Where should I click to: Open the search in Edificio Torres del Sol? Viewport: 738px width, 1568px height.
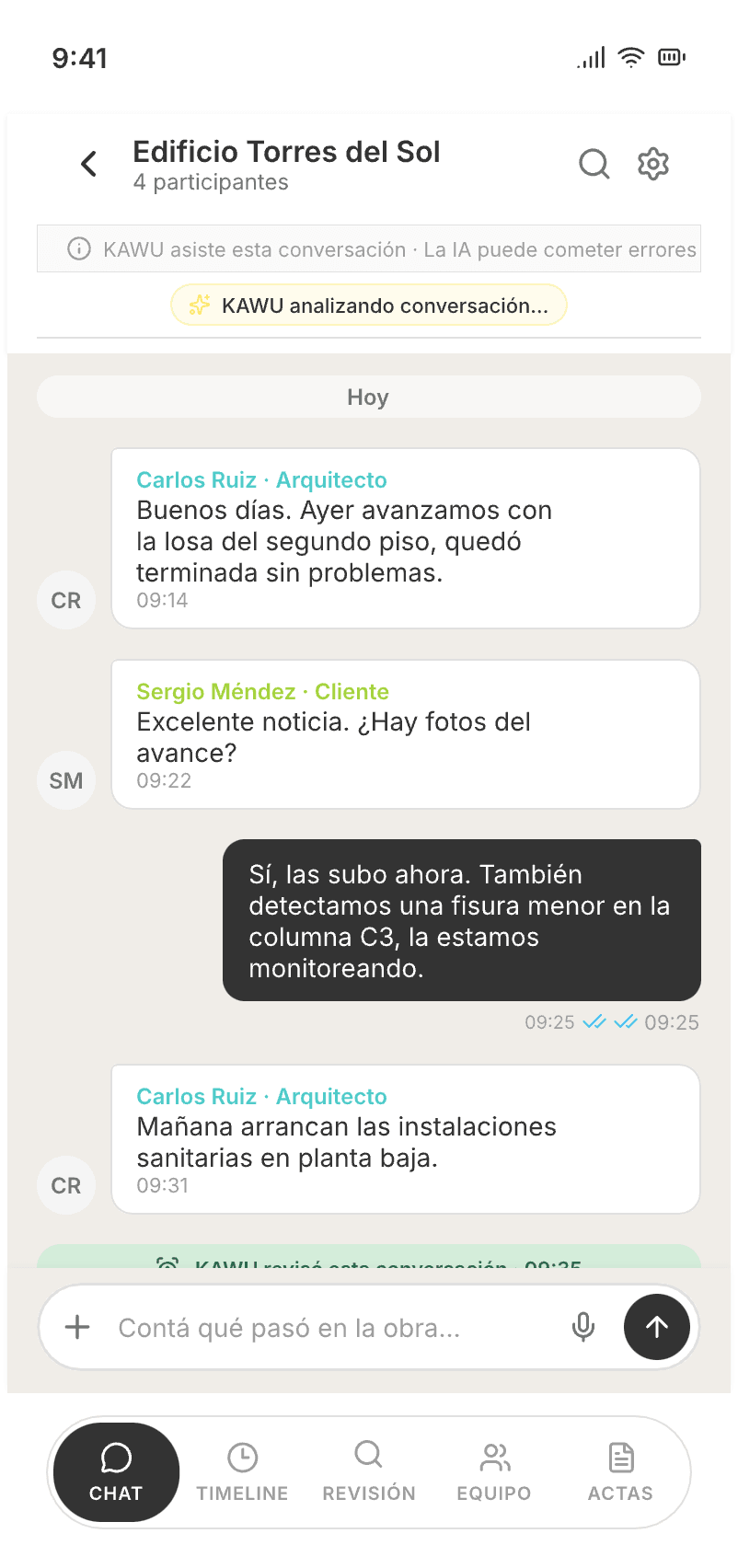594,163
